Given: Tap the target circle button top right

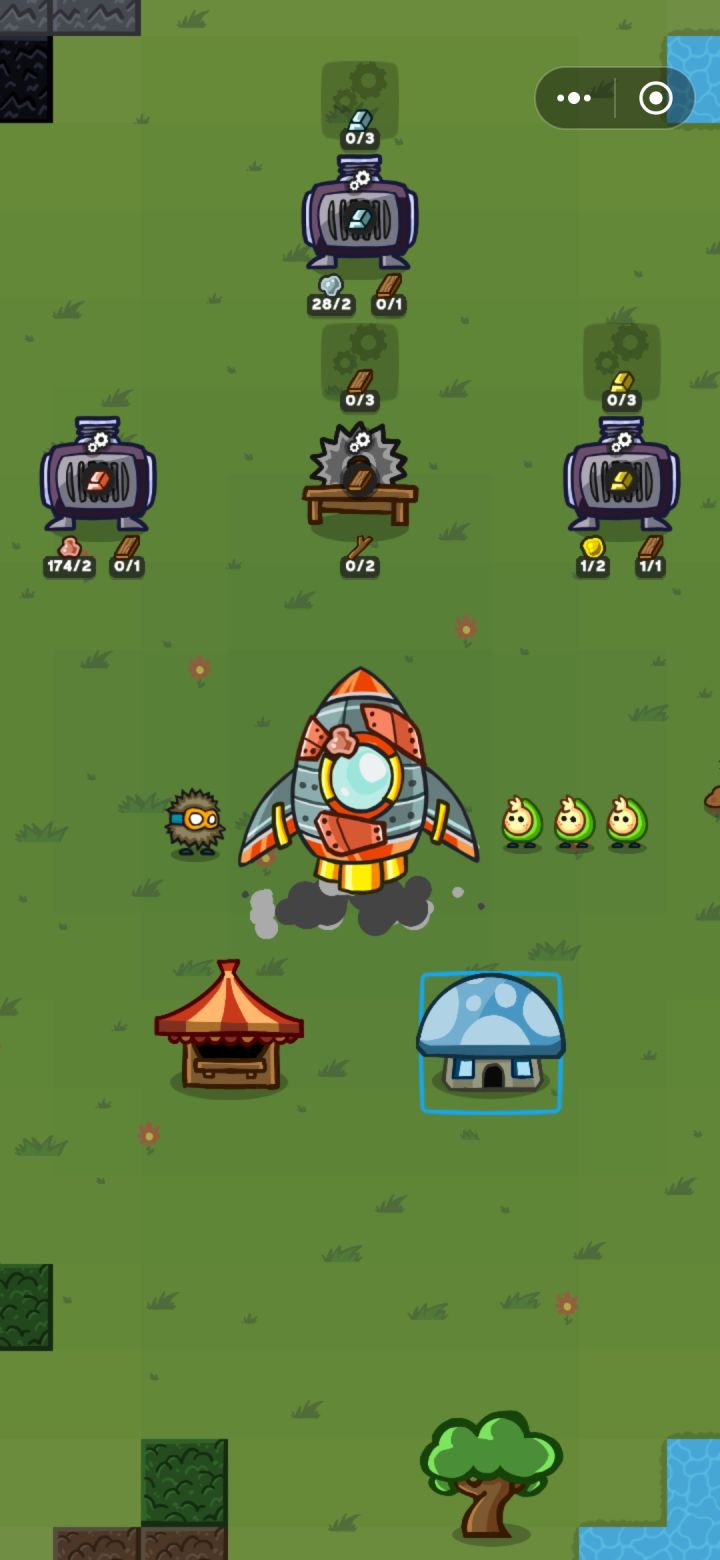Looking at the screenshot, I should coord(657,98).
